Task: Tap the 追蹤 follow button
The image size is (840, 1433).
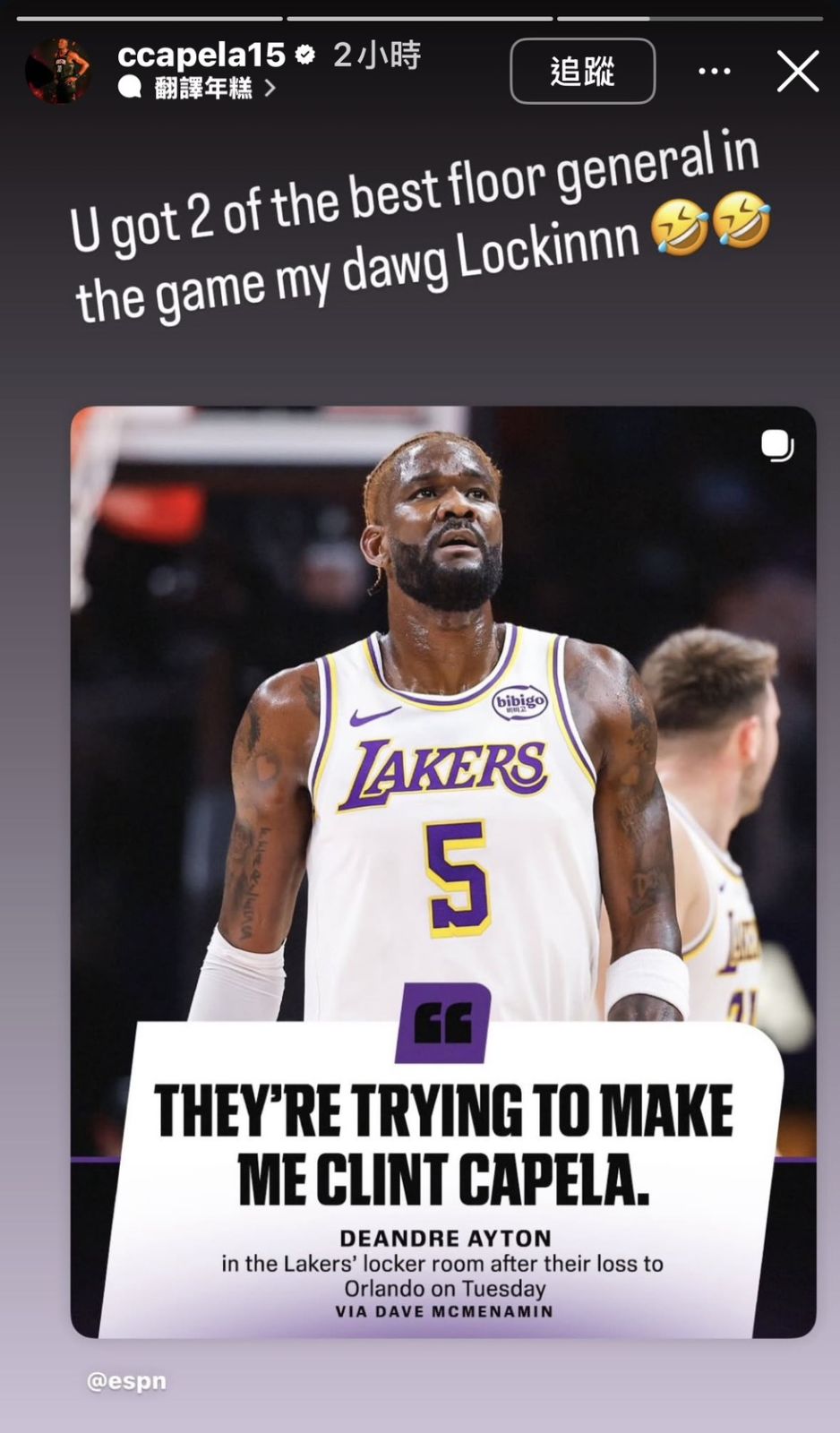Action: (582, 71)
